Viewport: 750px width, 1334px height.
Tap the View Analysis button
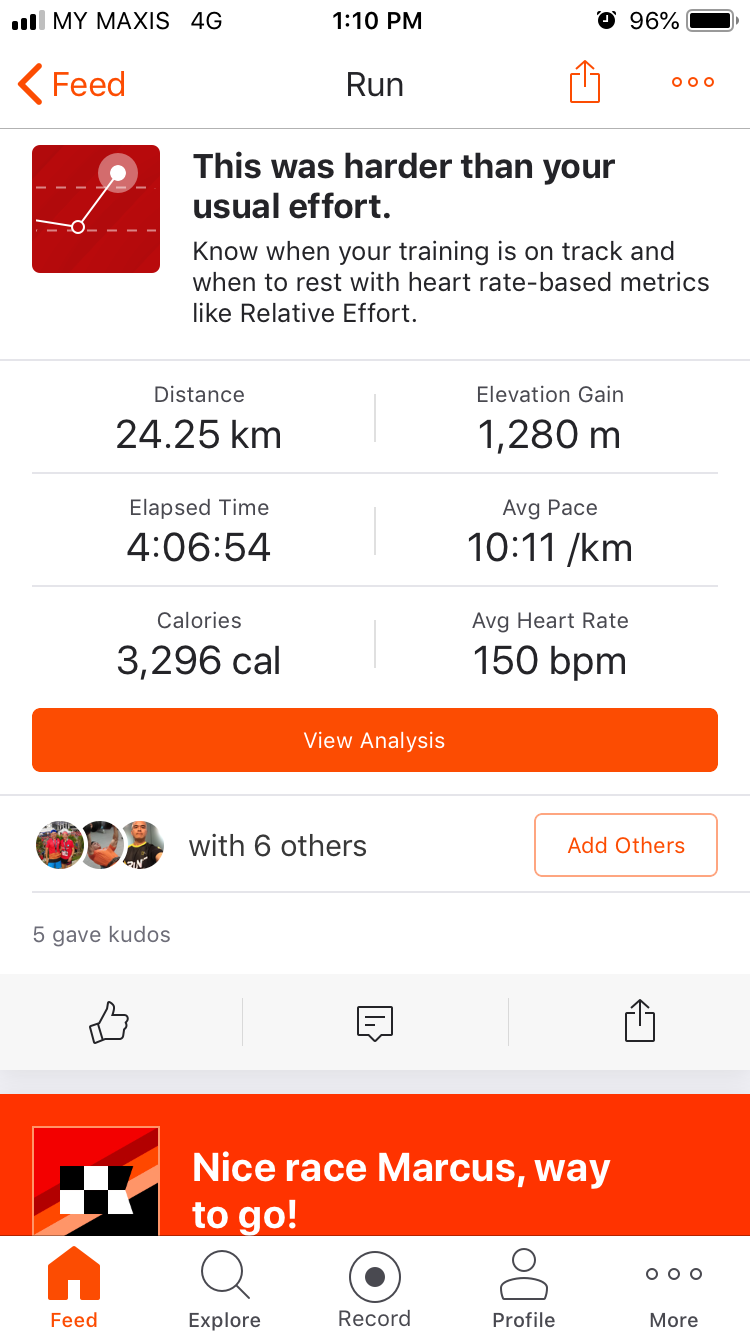(x=375, y=740)
